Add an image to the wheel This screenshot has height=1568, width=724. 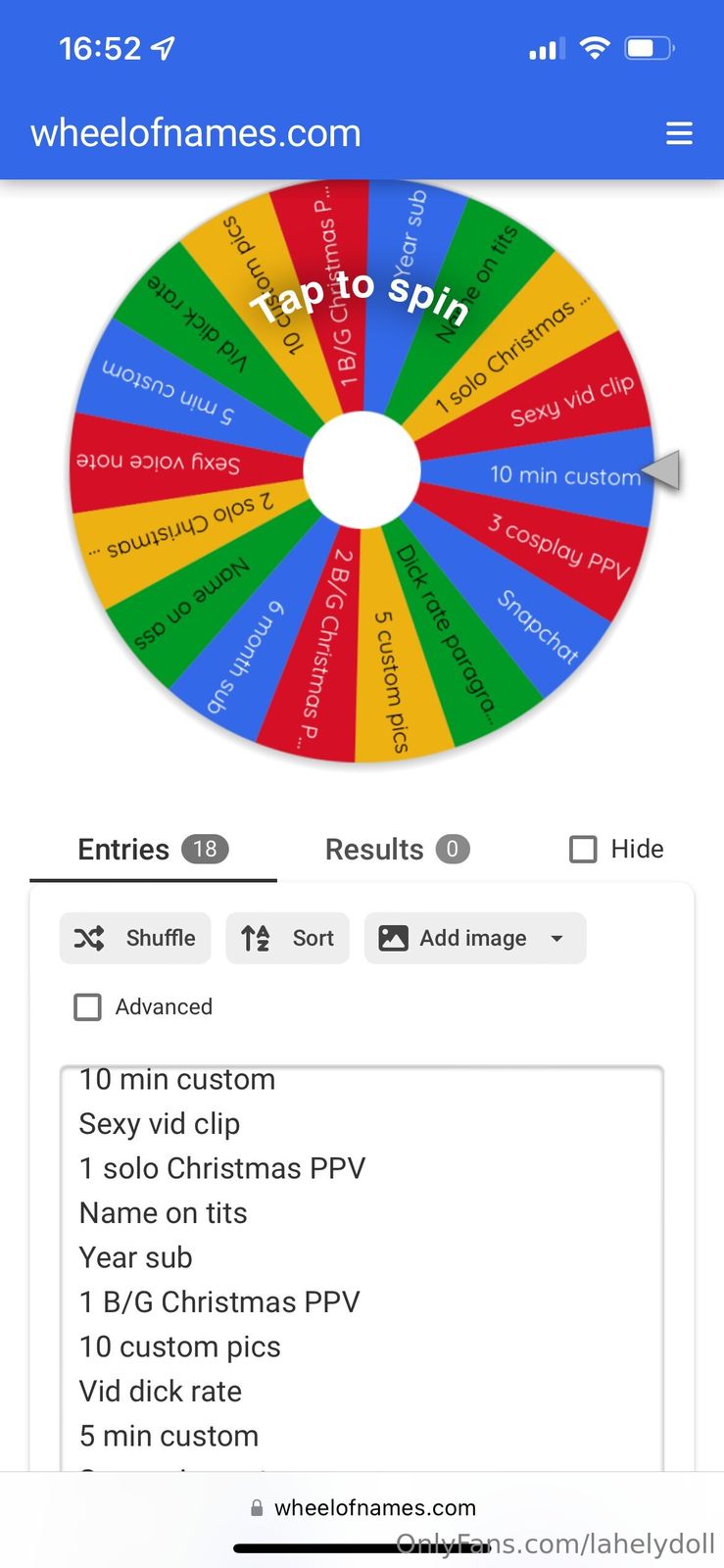point(453,938)
